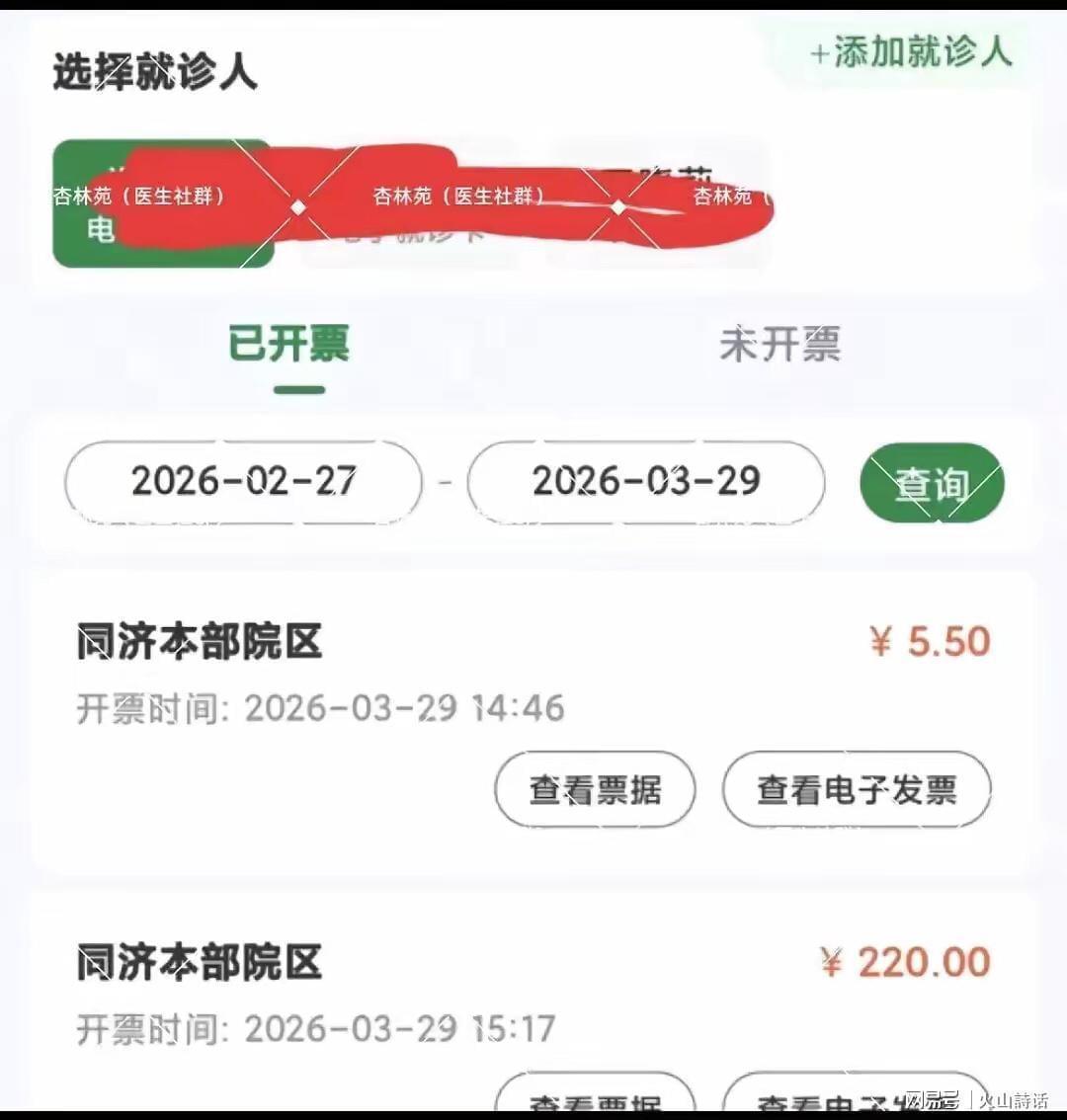
Task: Tap the plus icon beside 添加就诊人
Action: pyautogui.click(x=818, y=54)
